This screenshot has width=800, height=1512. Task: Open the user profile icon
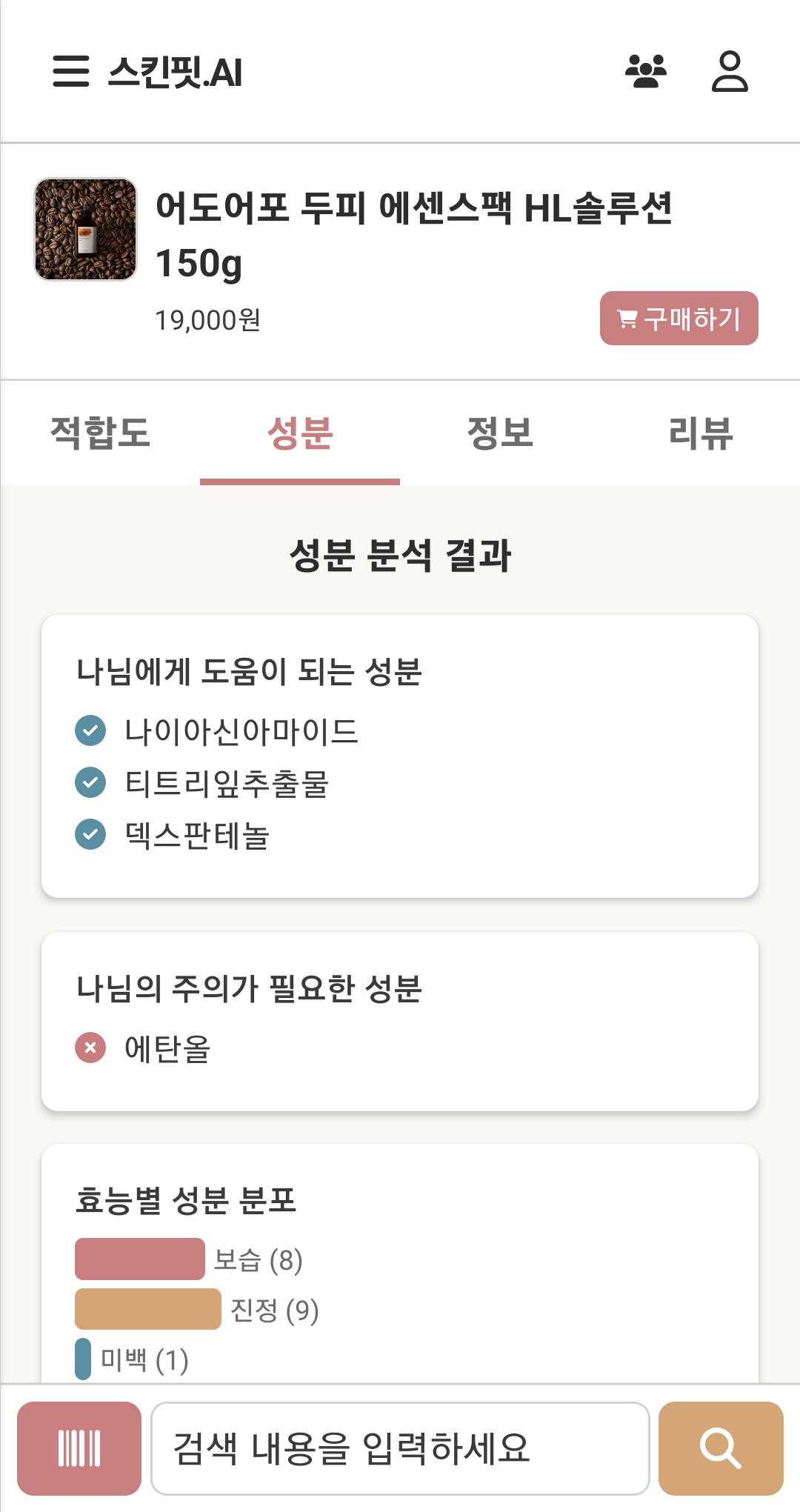(x=730, y=72)
